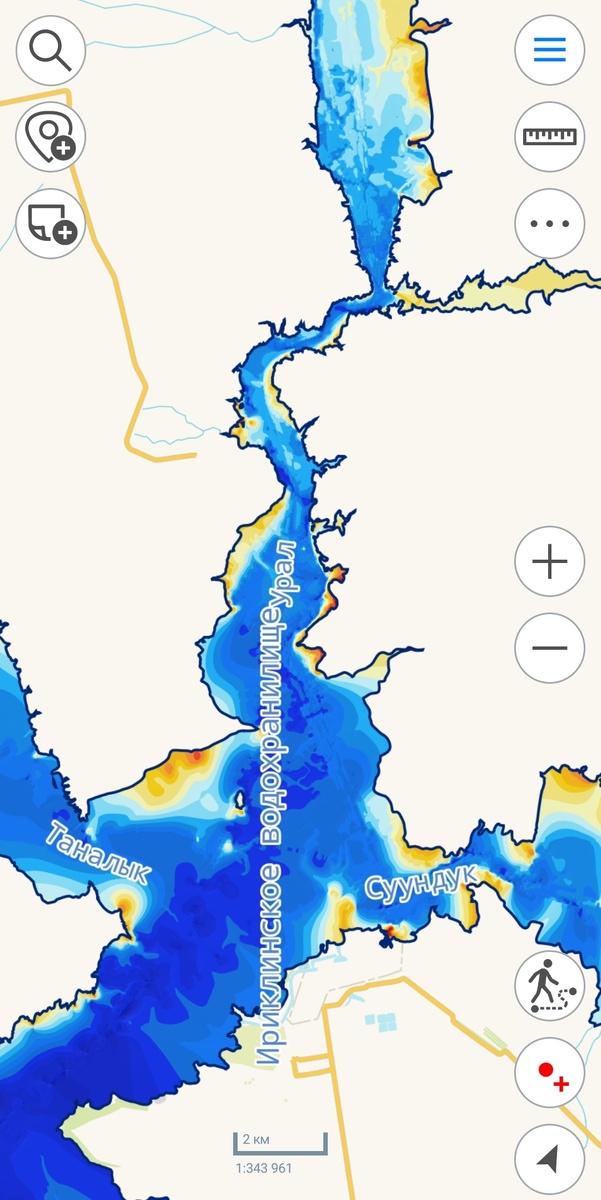Open the map search
Image resolution: width=601 pixels, height=1200 pixels.
coord(50,49)
